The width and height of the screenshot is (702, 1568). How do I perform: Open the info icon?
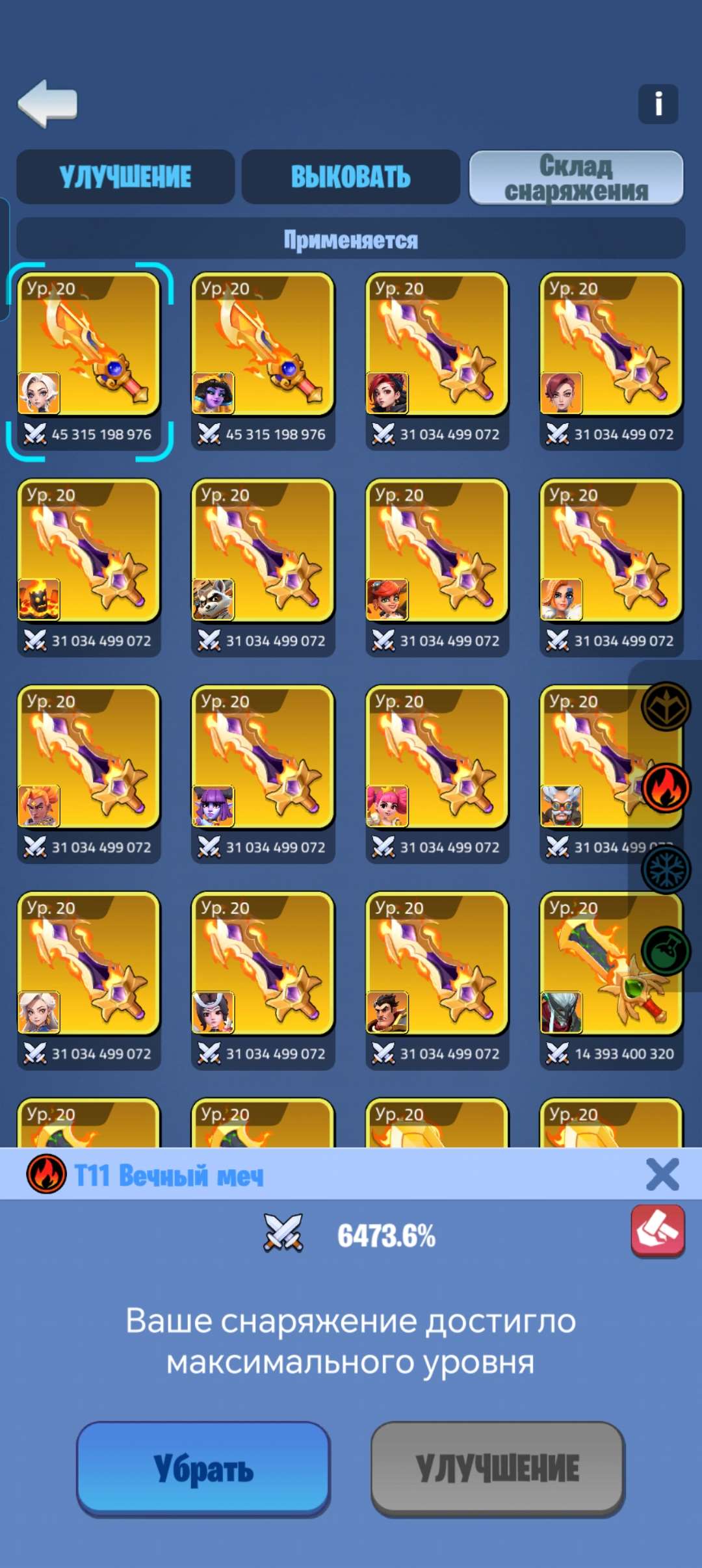point(658,103)
